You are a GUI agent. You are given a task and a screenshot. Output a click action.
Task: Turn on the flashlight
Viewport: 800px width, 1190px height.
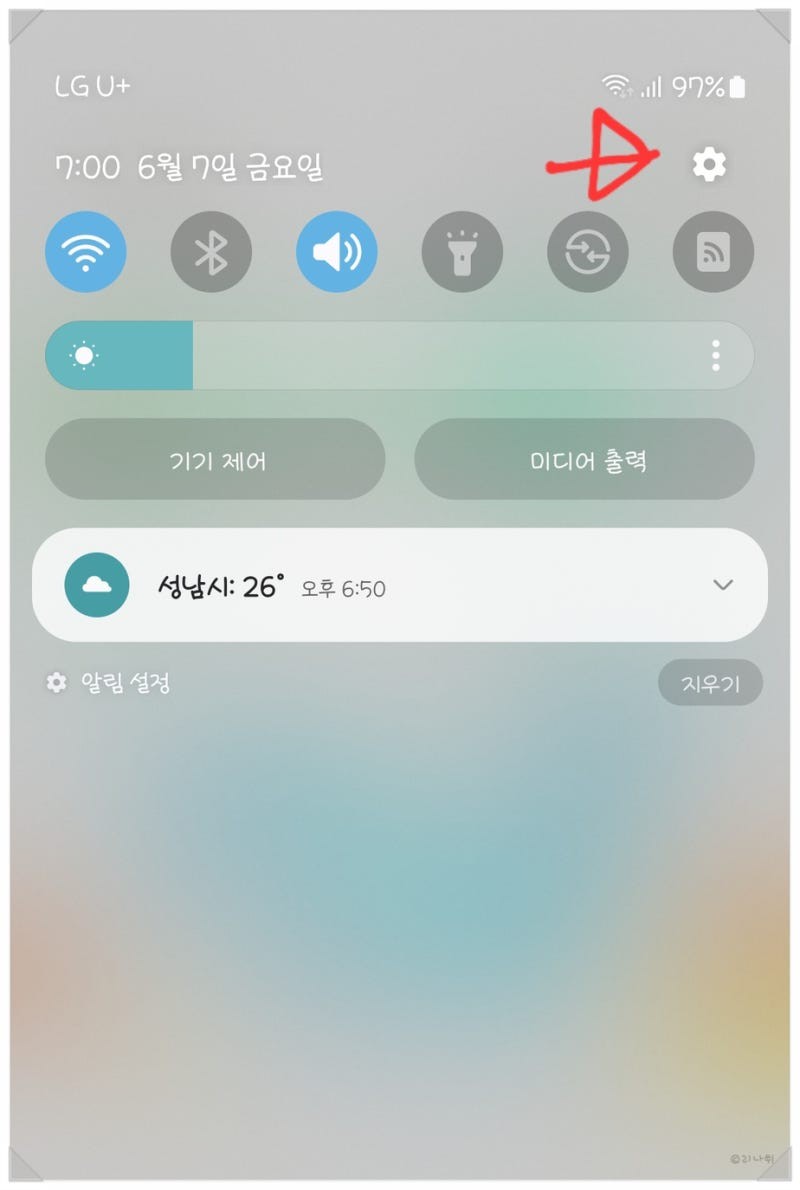point(462,251)
